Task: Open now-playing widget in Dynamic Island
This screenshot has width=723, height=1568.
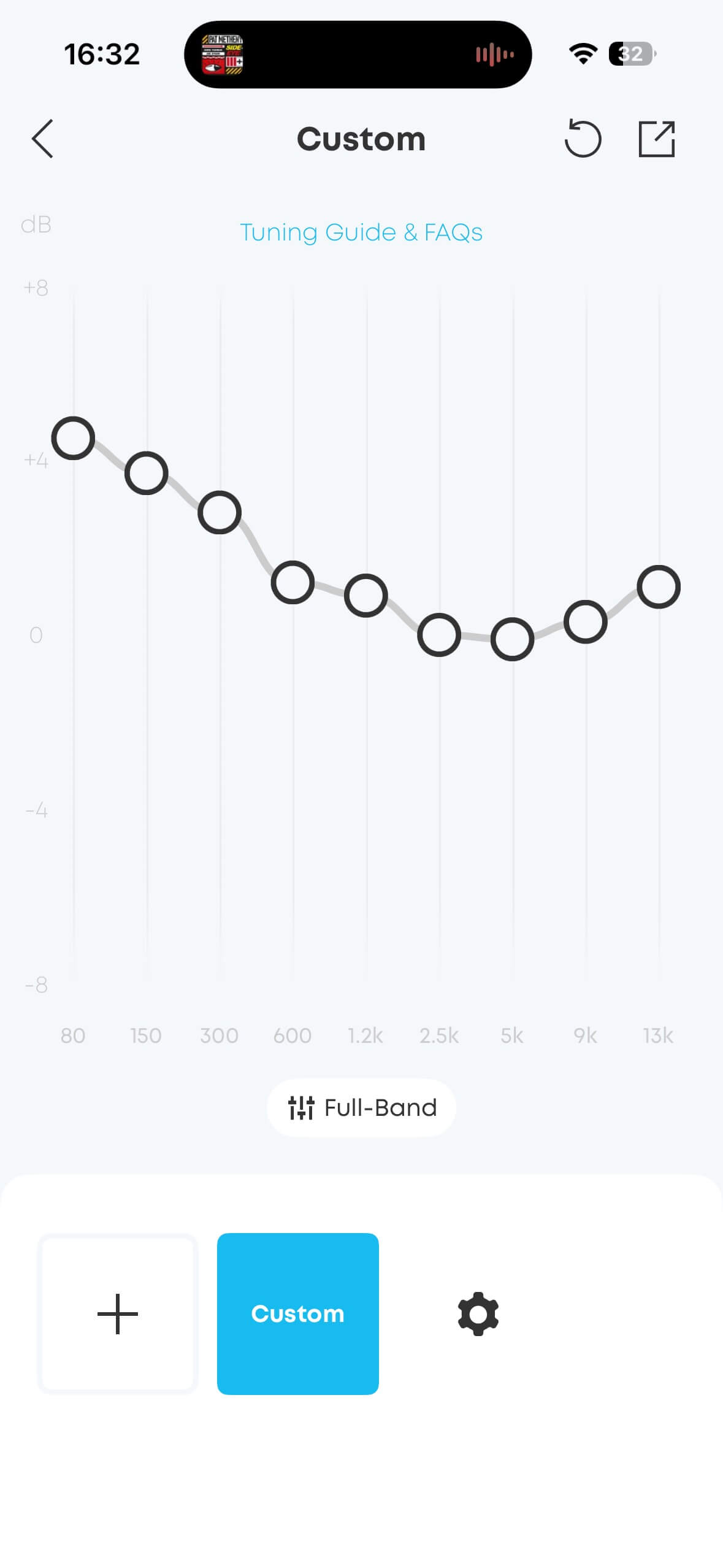Action: 358,55
